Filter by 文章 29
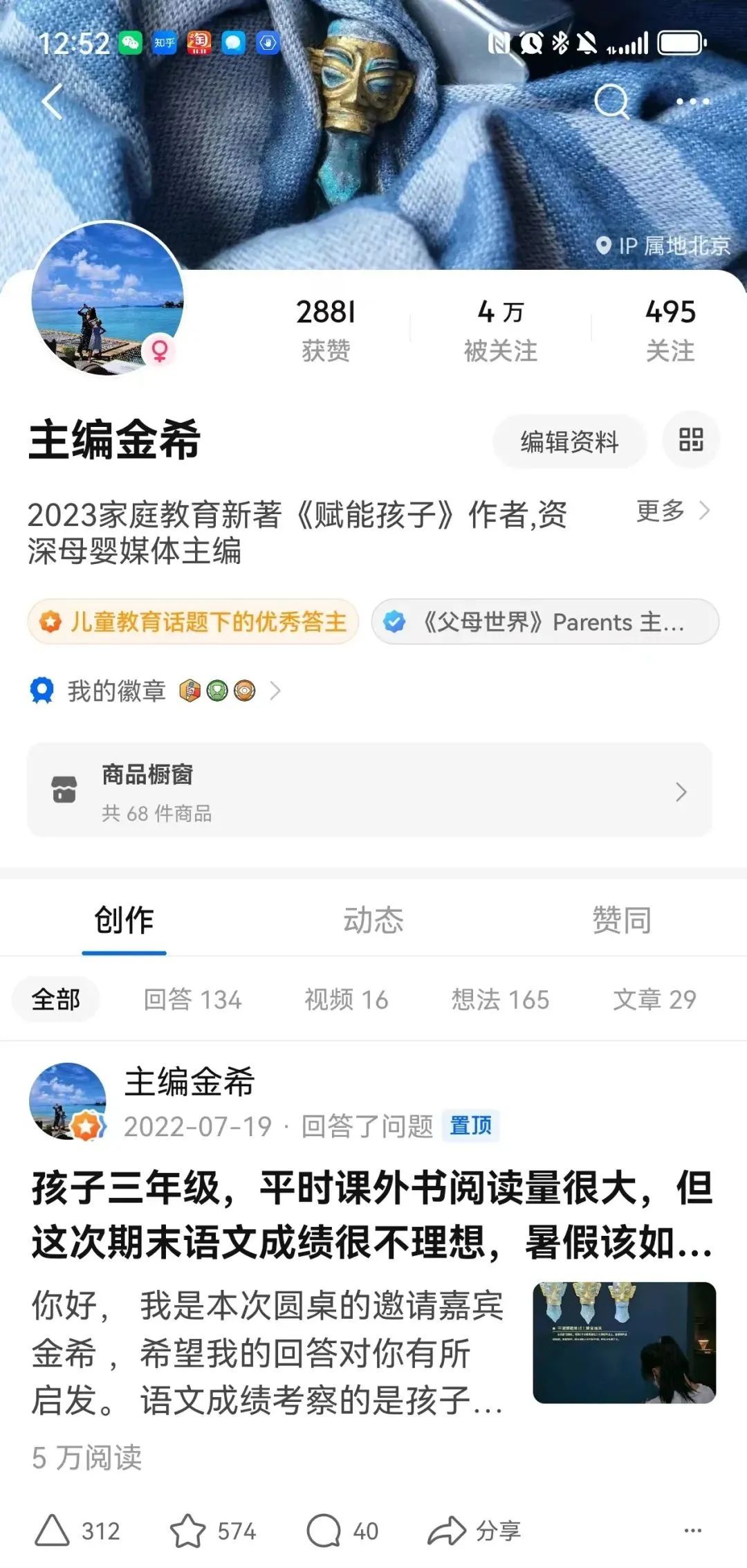The height and width of the screenshot is (1568, 747). (654, 999)
